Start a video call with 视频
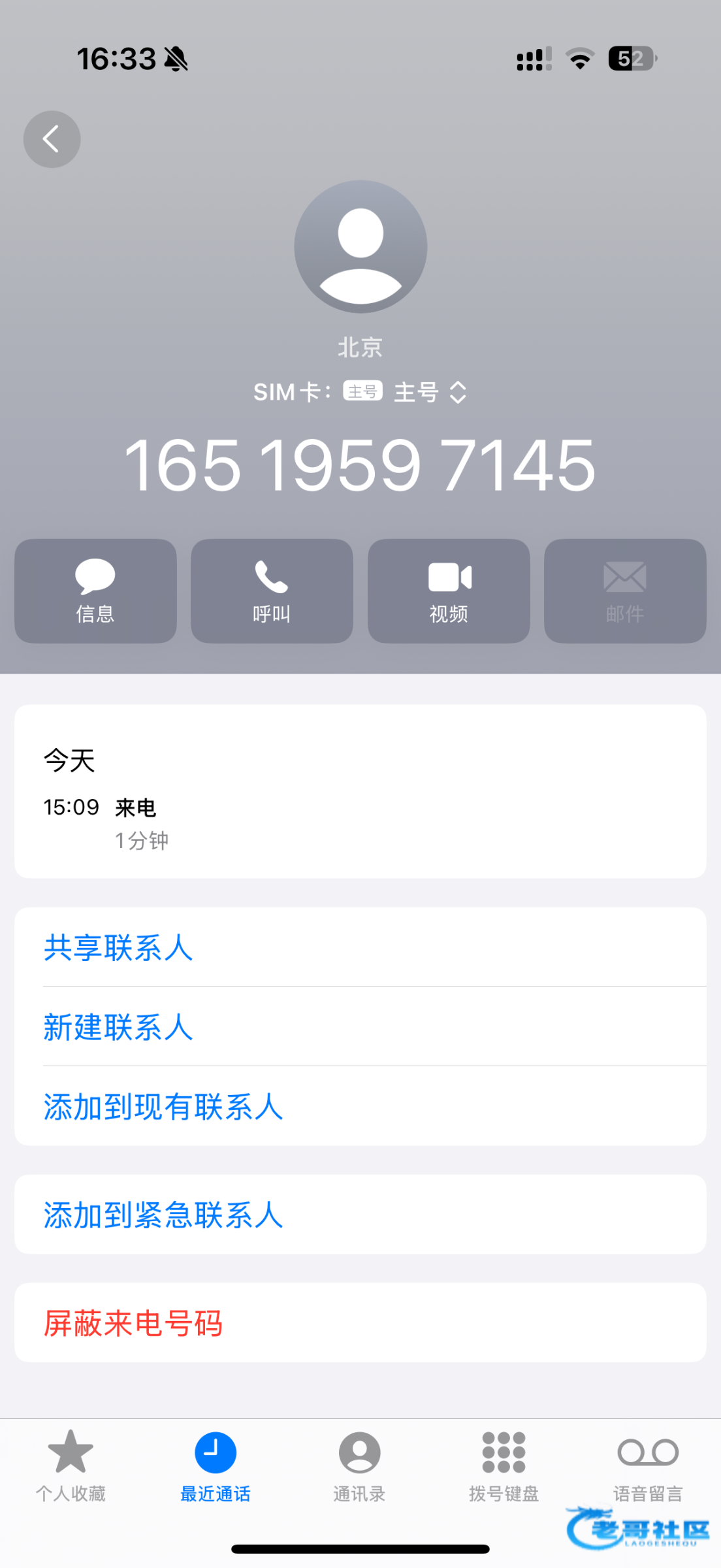The image size is (721, 1568). click(449, 591)
